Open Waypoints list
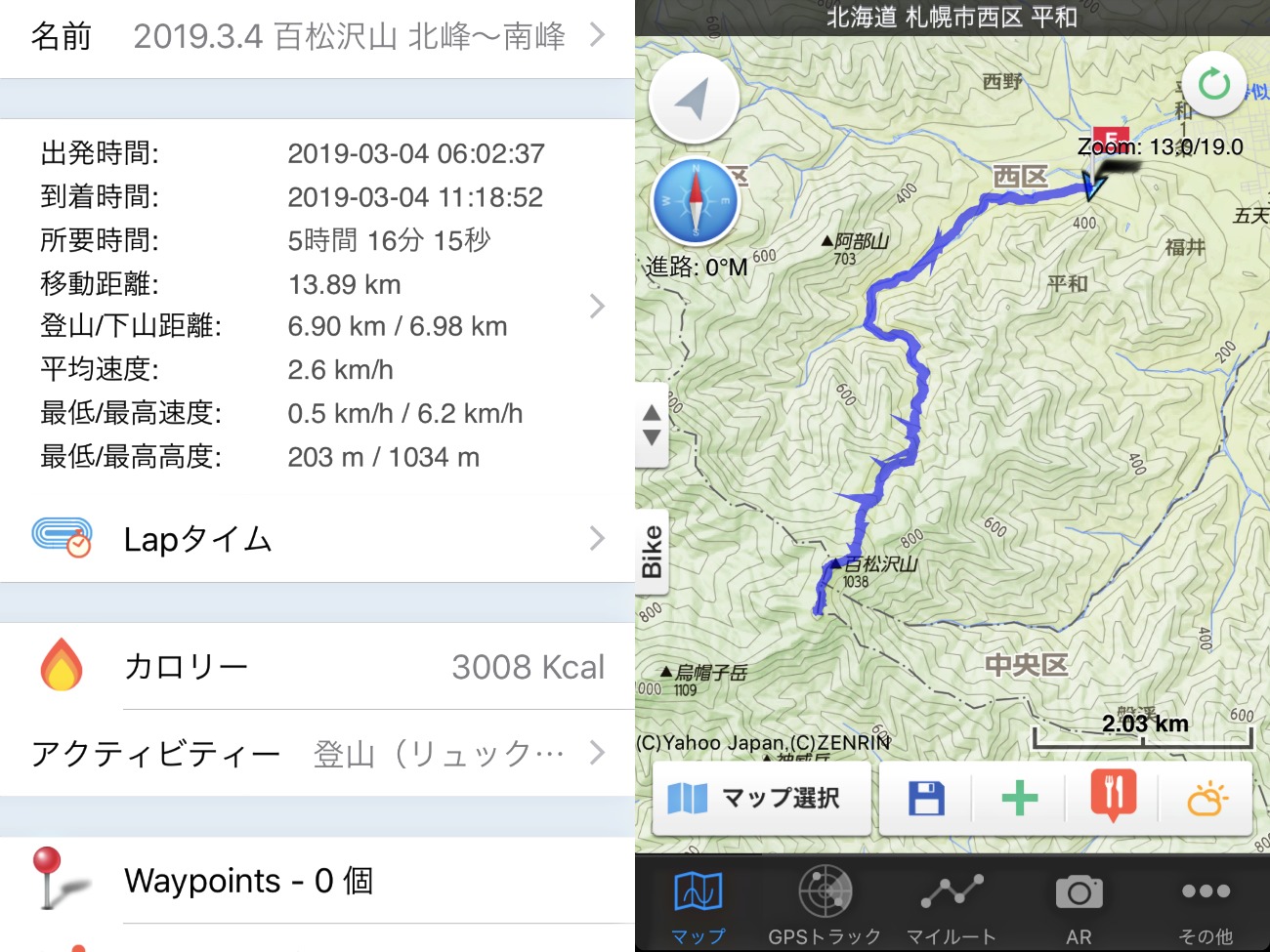1270x952 pixels. [x=317, y=881]
